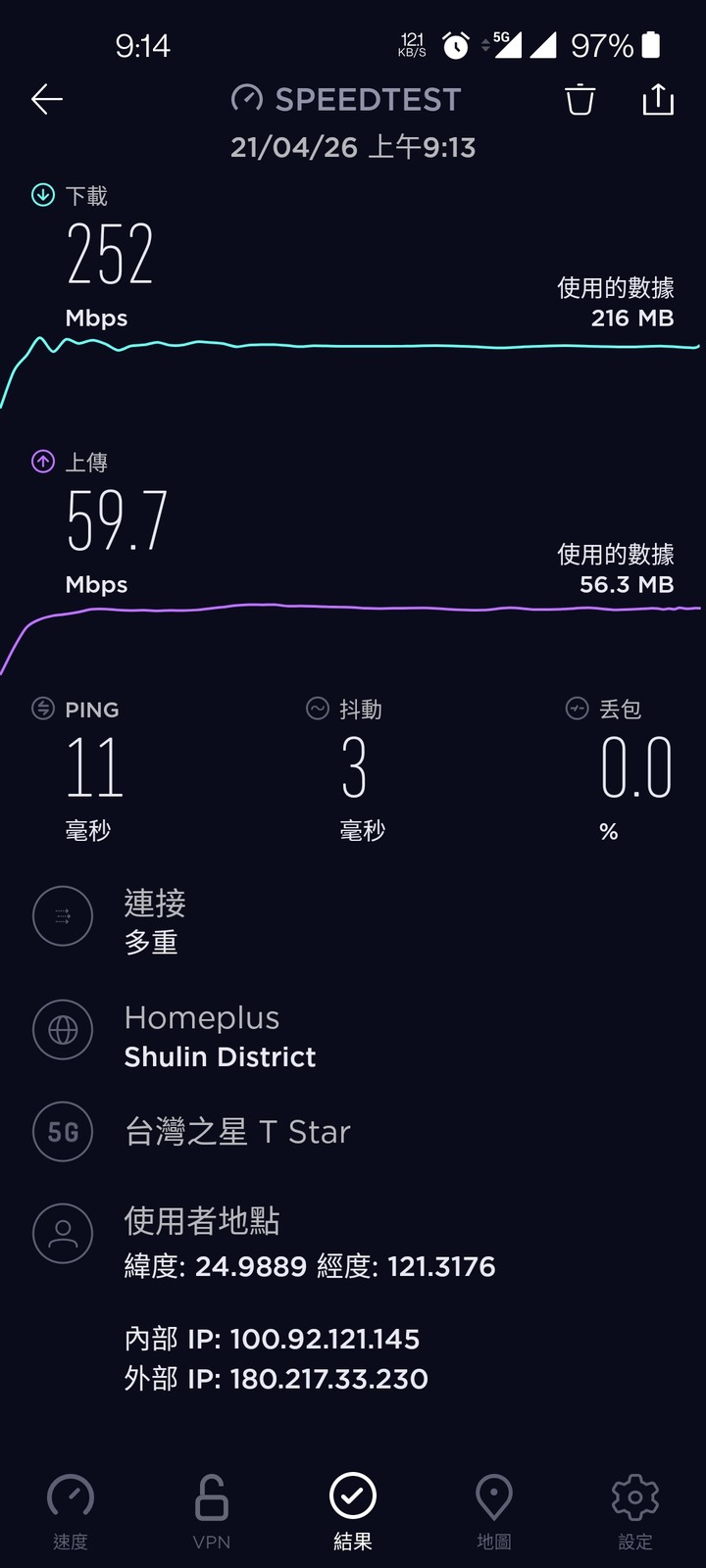Open the VPN tab
This screenshot has height=1568, width=706.
click(x=212, y=1511)
